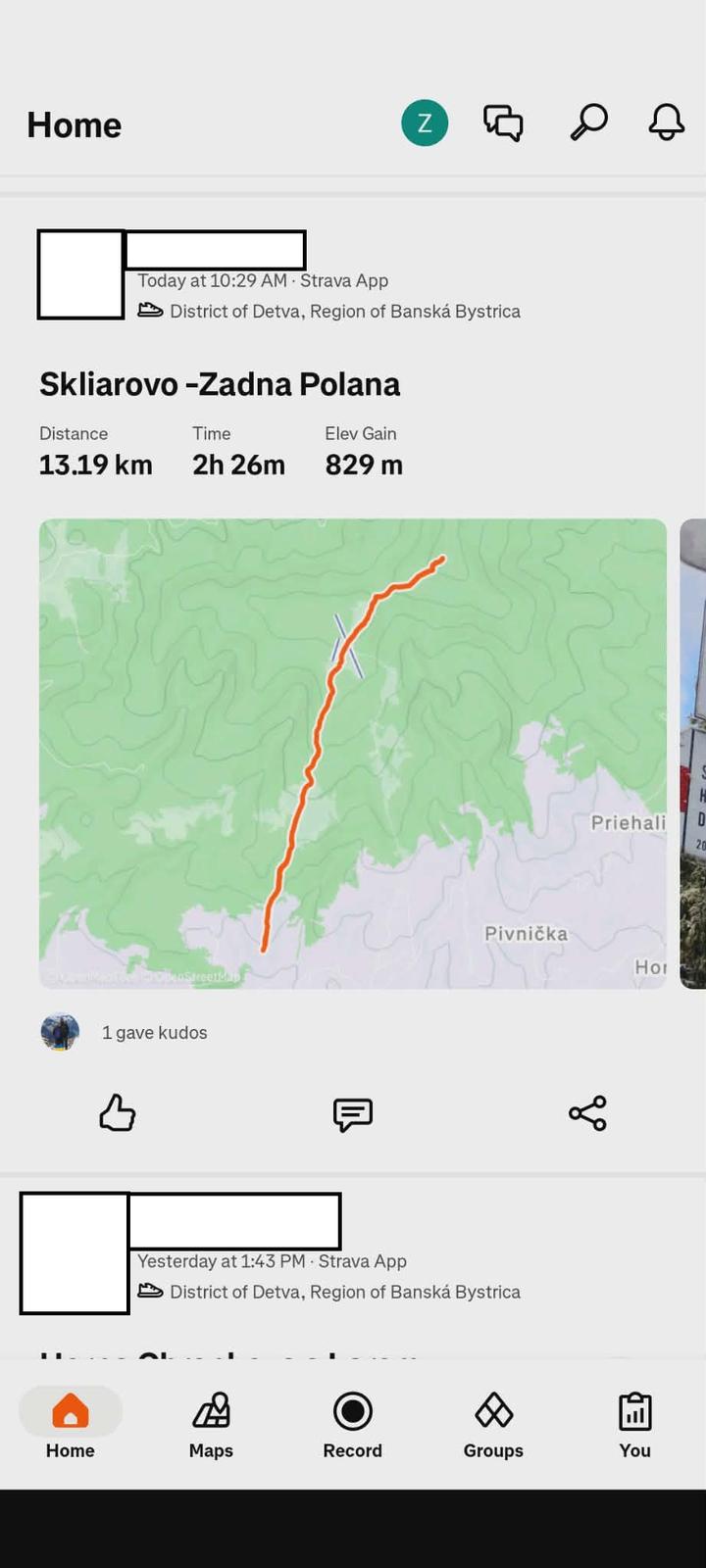706x1568 pixels.
Task: Open the route map of Skliarovo activity
Action: (353, 753)
